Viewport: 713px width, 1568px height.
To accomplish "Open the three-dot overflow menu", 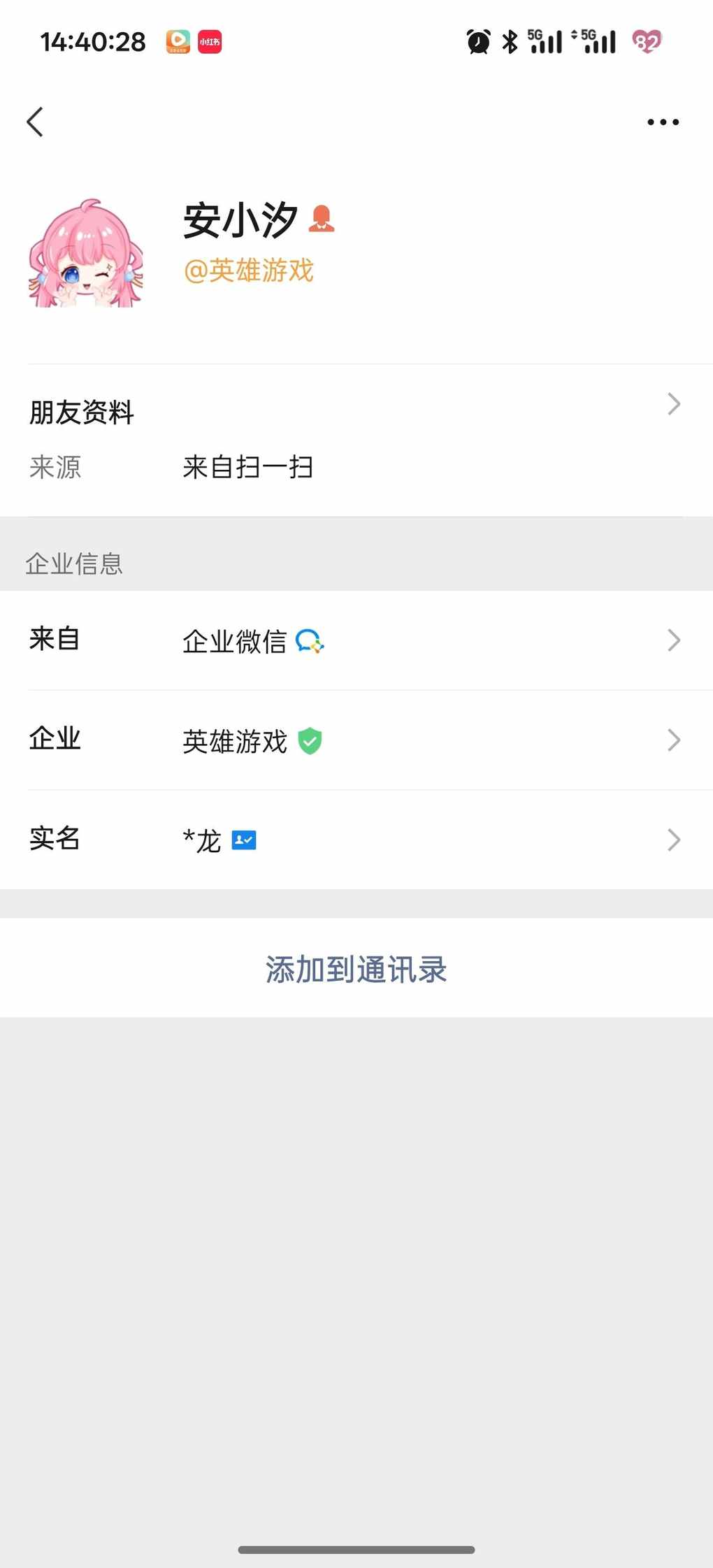I will pos(662,122).
